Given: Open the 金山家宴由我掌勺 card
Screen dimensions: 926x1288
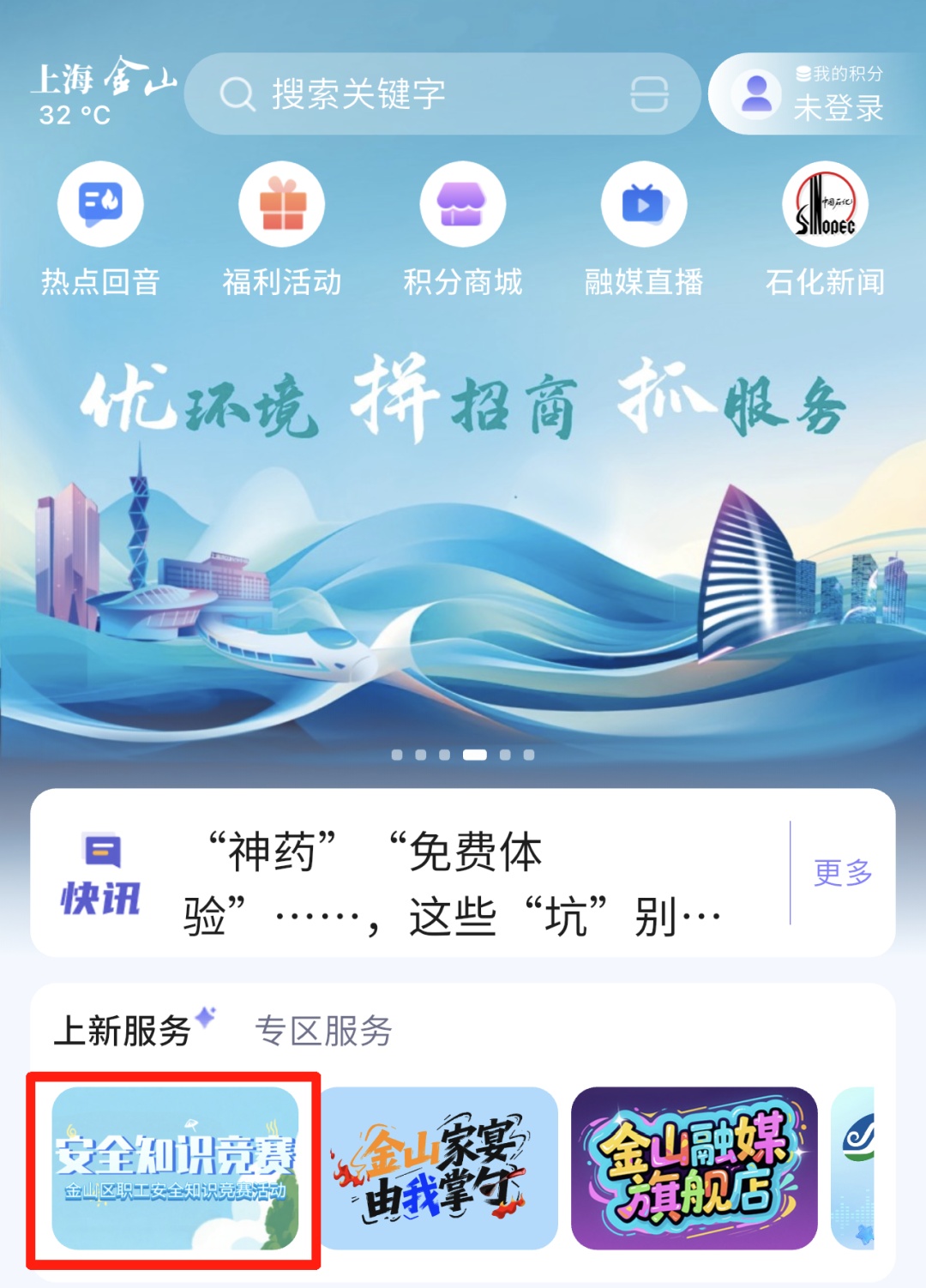Looking at the screenshot, I should tap(440, 1168).
